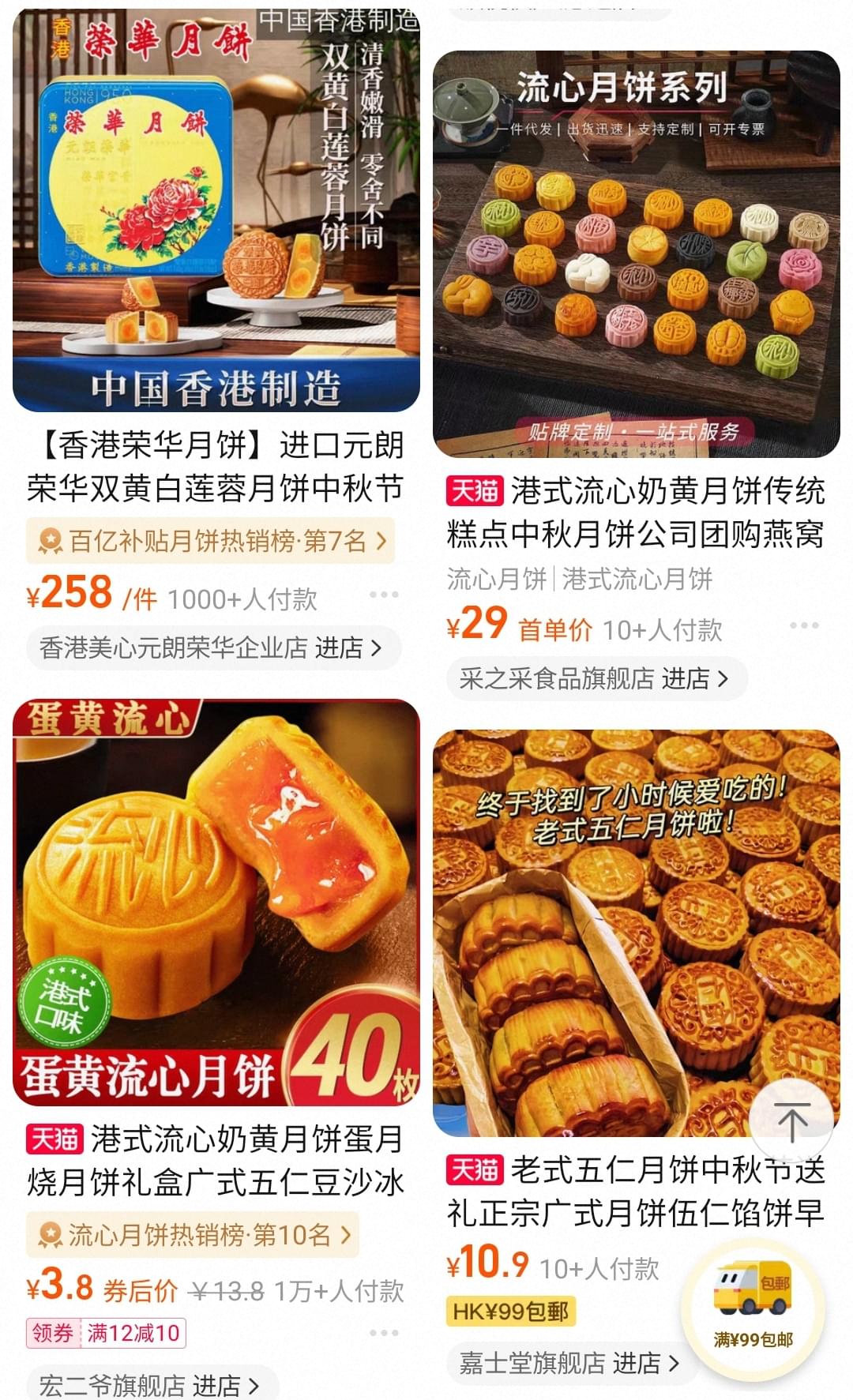
Task: Open the 香港荣华月饼 product image
Action: pyautogui.click(x=216, y=209)
